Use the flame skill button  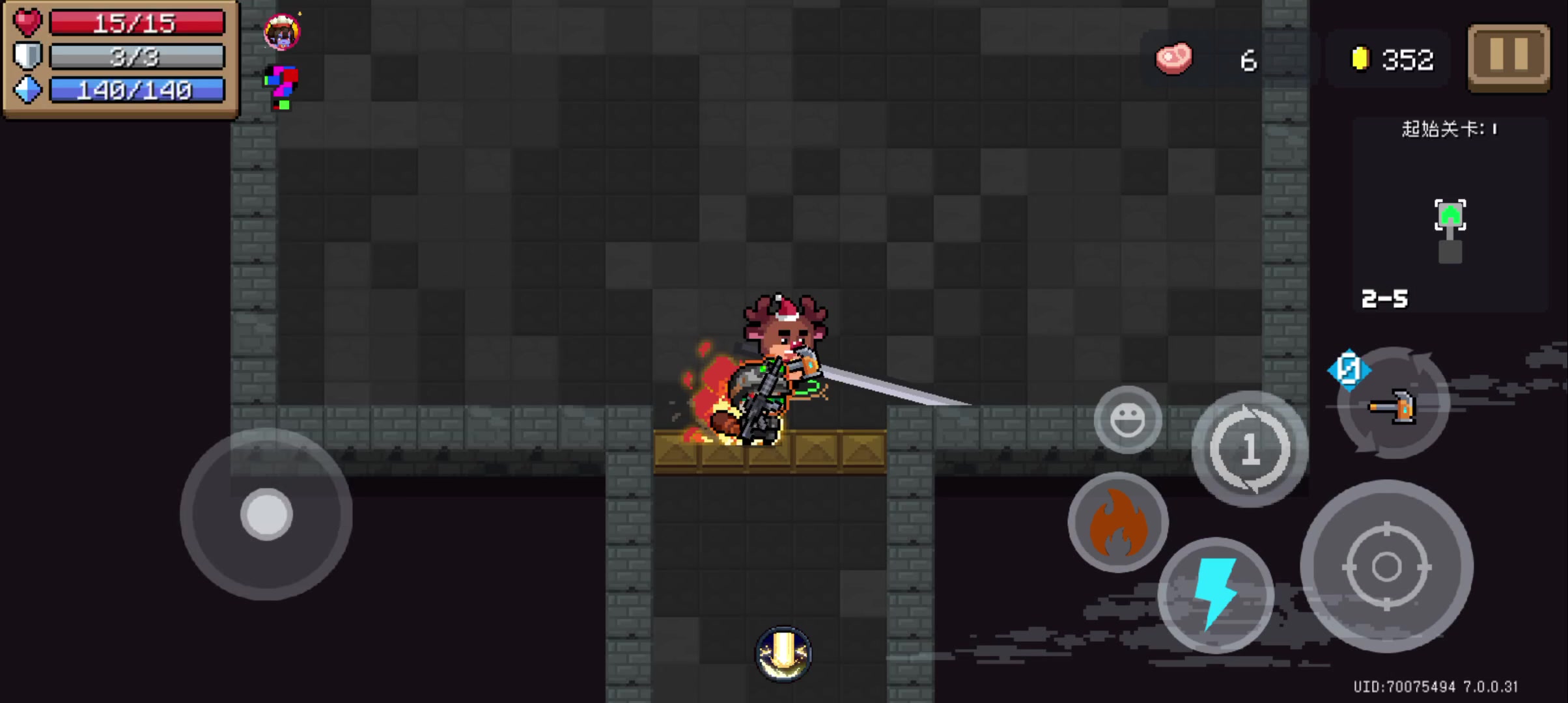click(x=1117, y=523)
